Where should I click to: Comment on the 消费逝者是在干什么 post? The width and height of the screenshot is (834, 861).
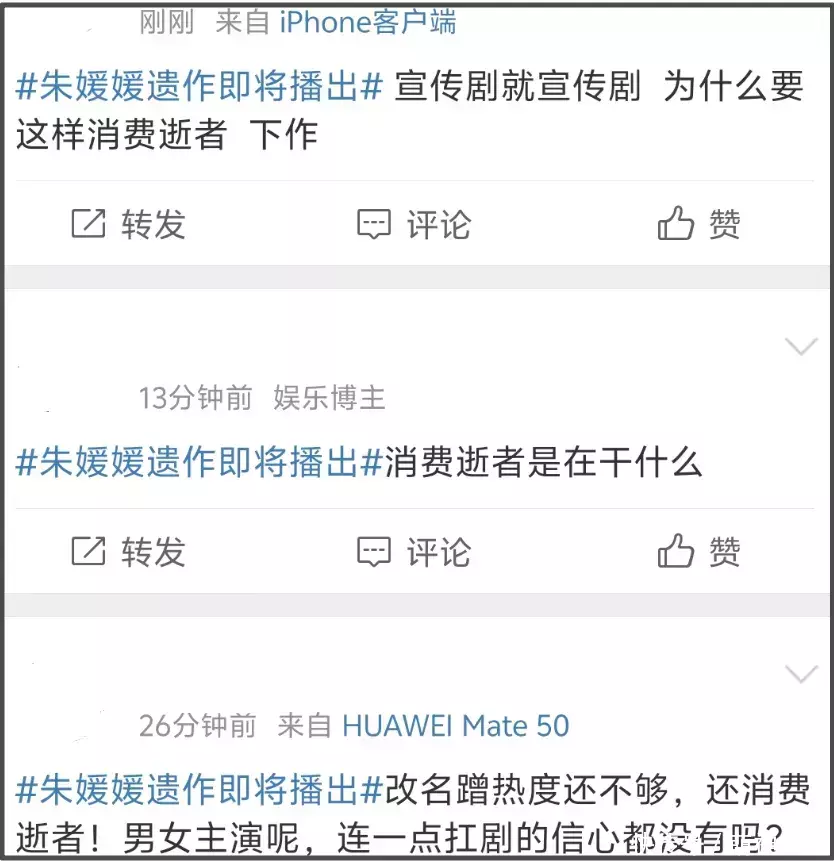click(413, 551)
